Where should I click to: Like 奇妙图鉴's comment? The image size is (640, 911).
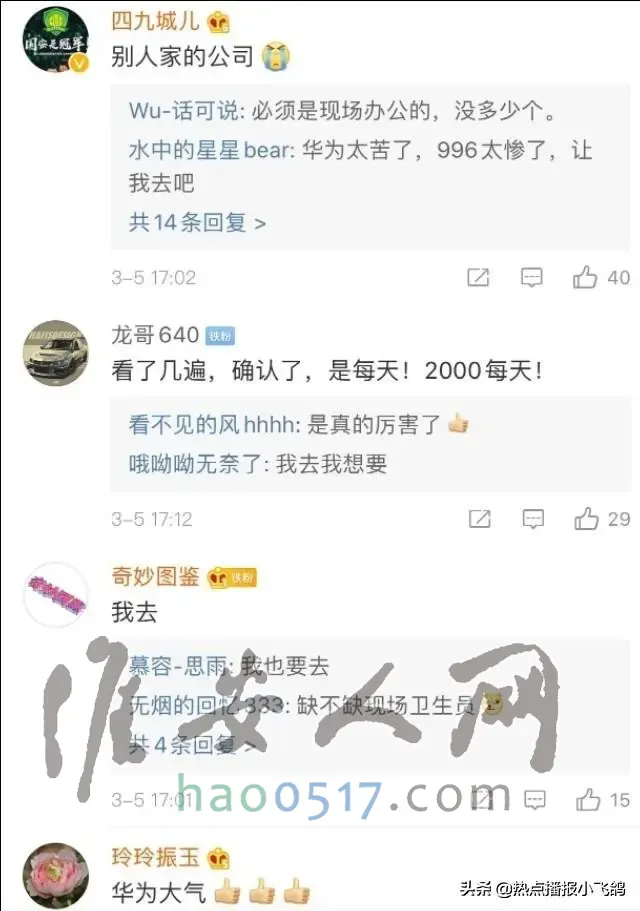pyautogui.click(x=588, y=799)
